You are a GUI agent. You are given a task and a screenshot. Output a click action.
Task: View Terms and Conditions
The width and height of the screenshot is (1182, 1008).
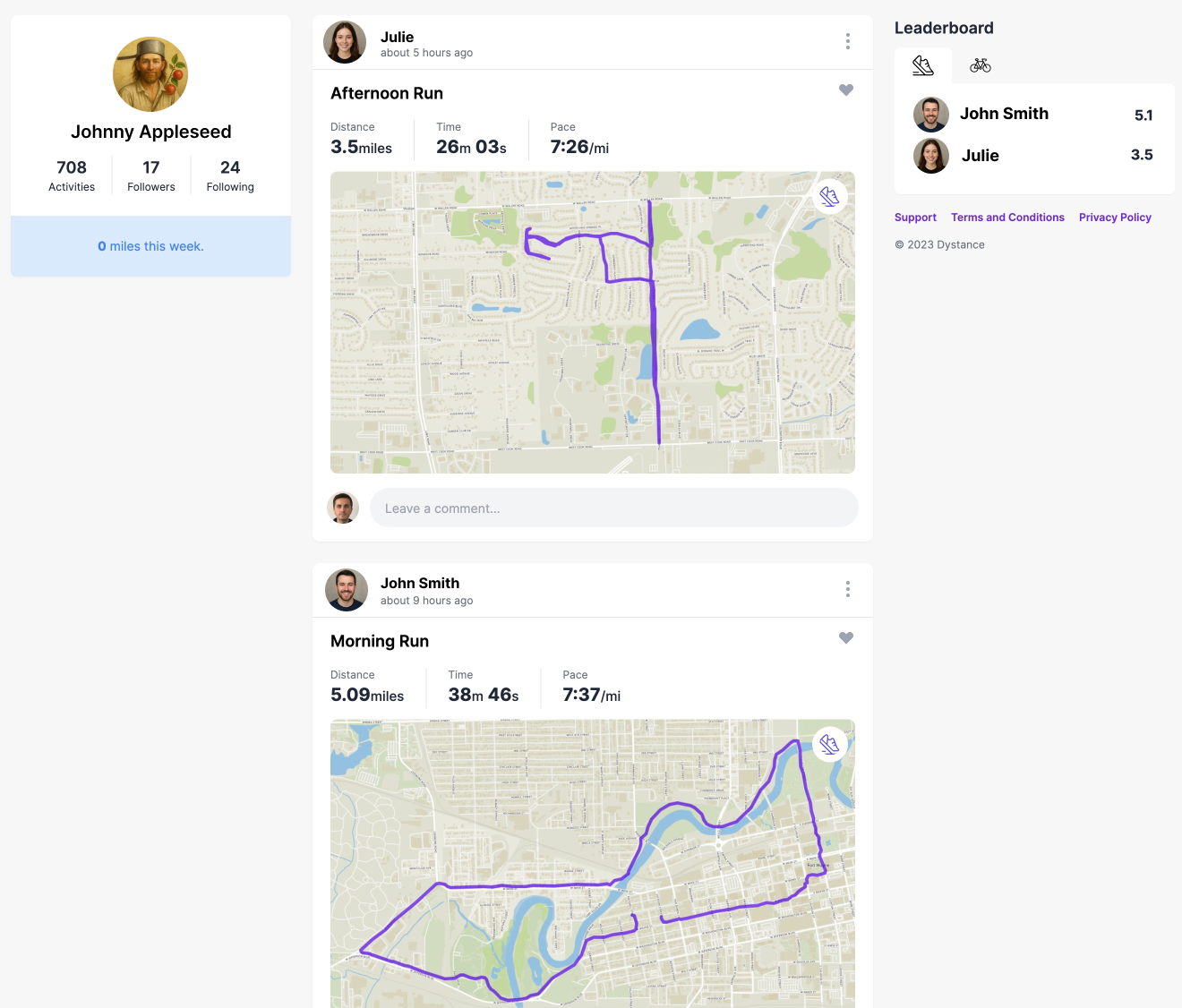(x=1007, y=218)
